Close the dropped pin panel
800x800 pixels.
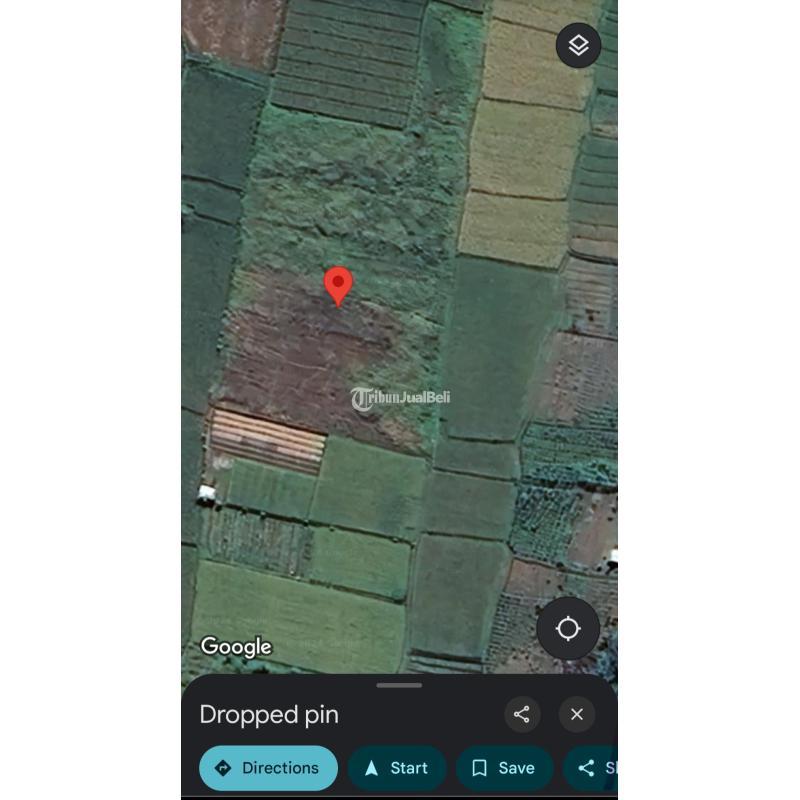click(x=576, y=714)
